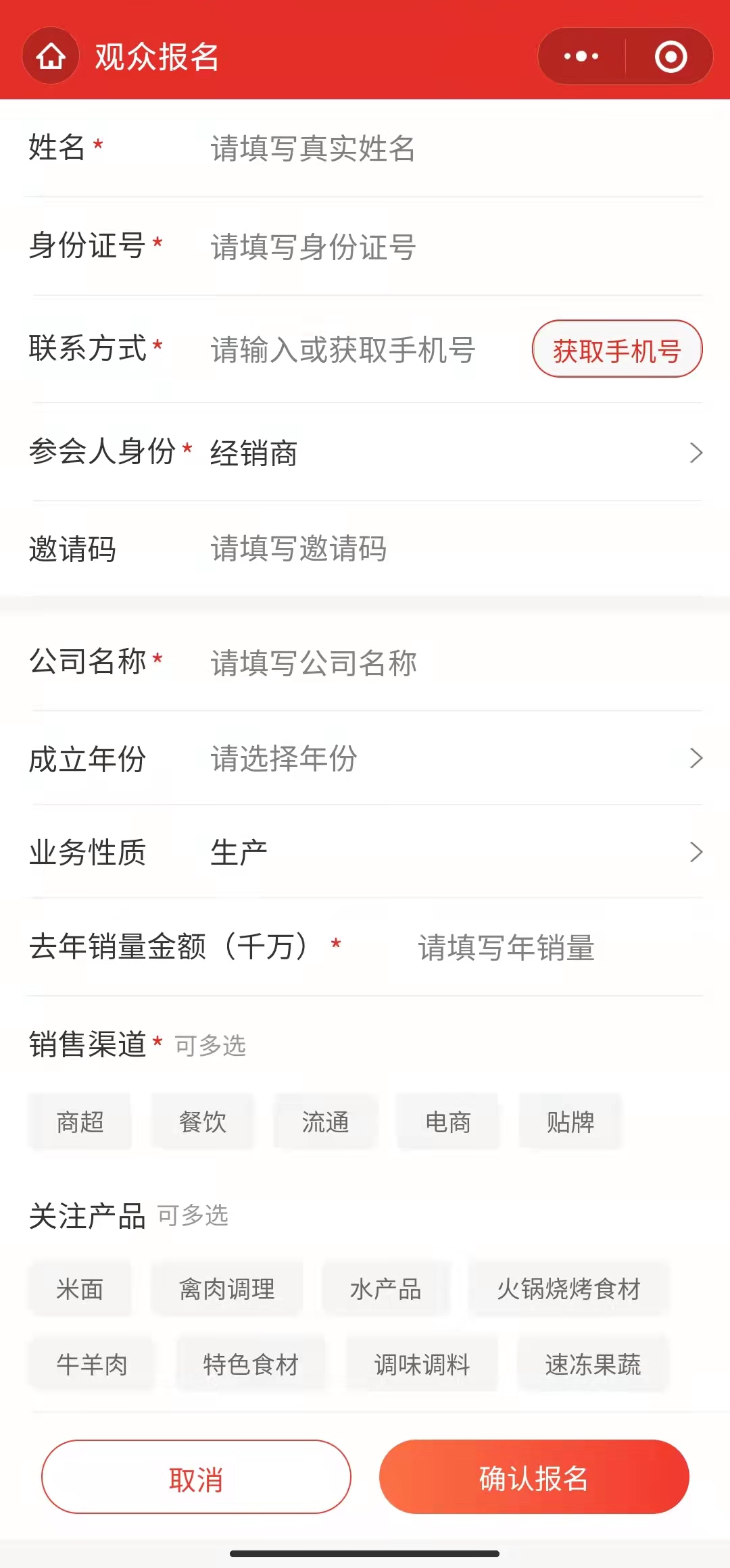
Task: Tap 获取手机号 button
Action: click(617, 349)
